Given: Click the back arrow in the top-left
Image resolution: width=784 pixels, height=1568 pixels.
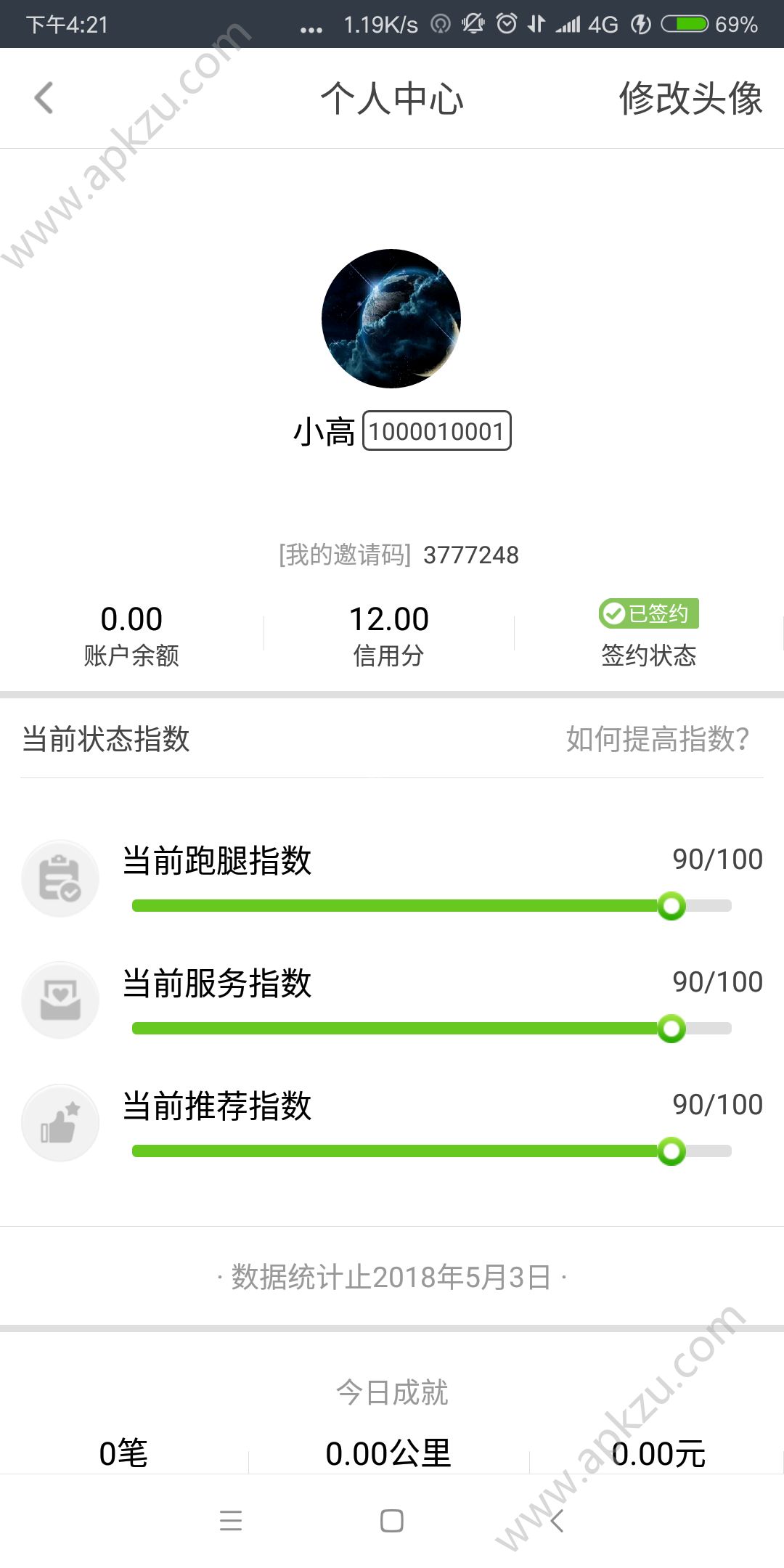Looking at the screenshot, I should 45,98.
